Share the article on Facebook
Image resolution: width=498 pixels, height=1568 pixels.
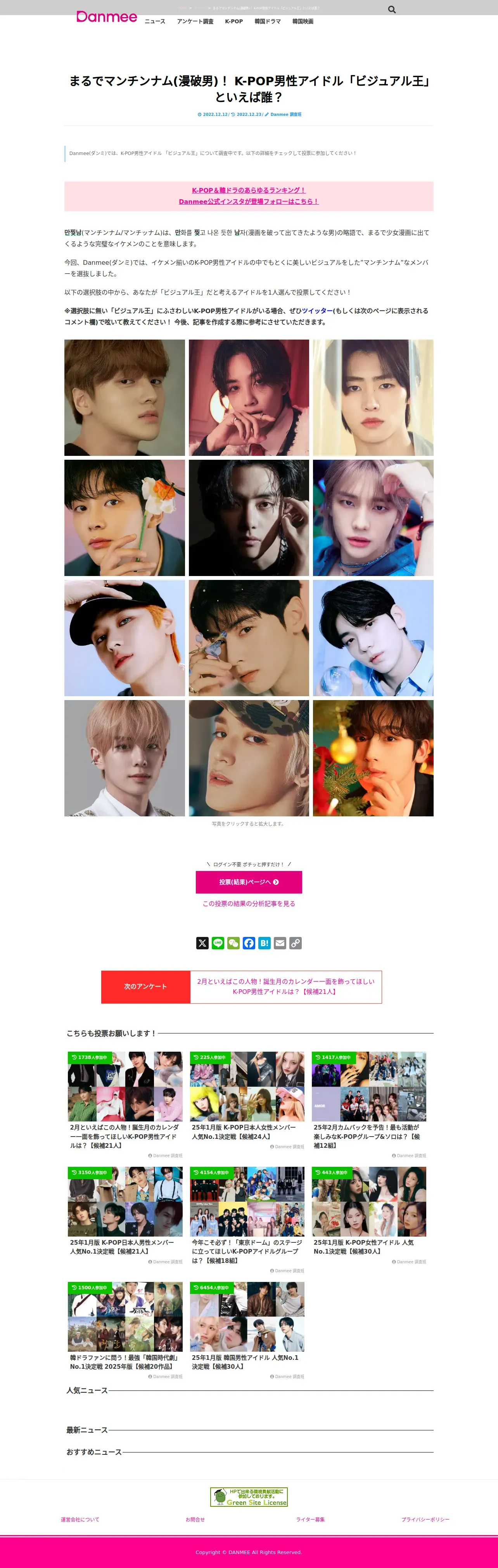(x=249, y=943)
